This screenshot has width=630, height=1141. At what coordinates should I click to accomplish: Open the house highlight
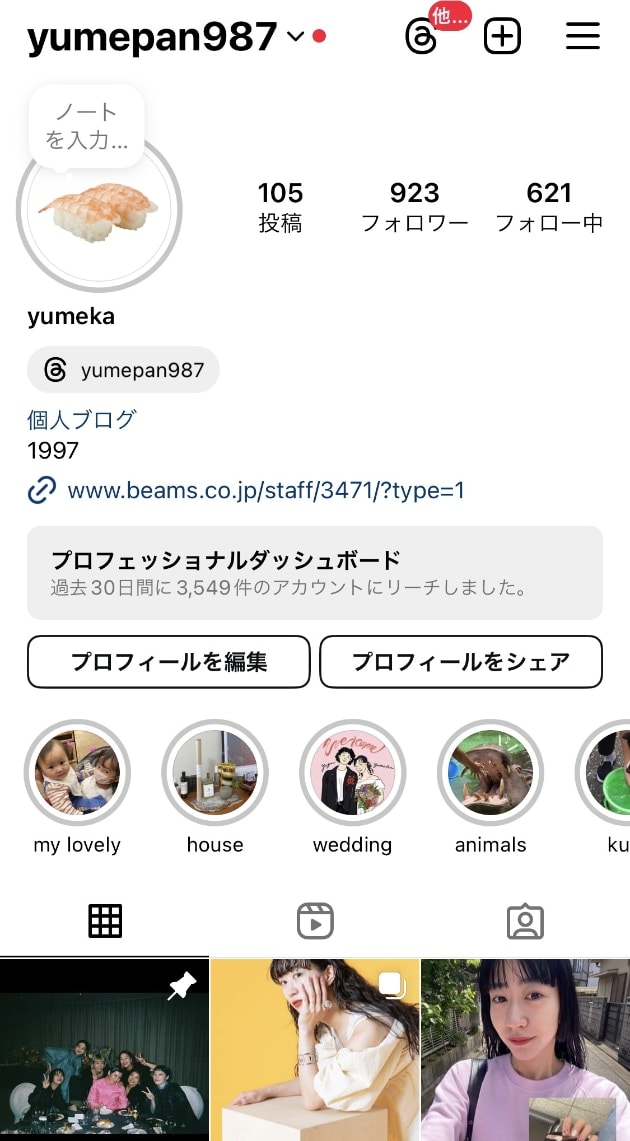pyautogui.click(x=215, y=772)
